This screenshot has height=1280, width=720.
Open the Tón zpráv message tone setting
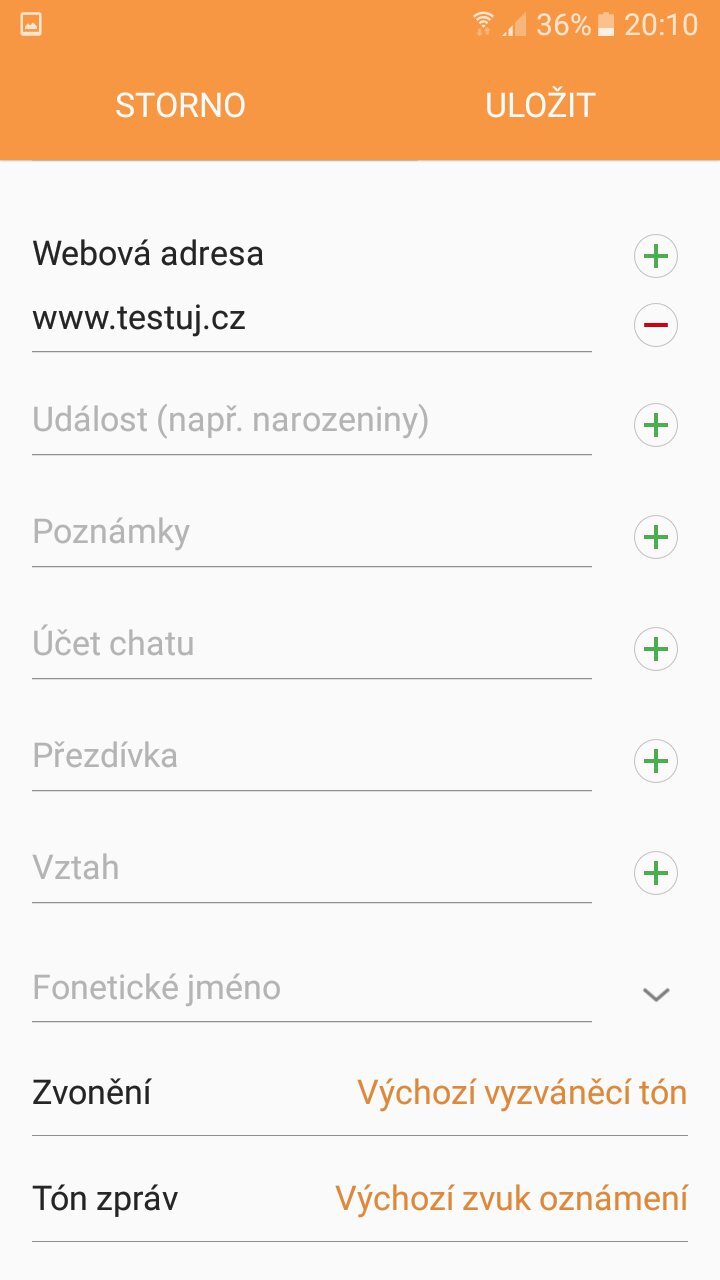[x=360, y=1198]
